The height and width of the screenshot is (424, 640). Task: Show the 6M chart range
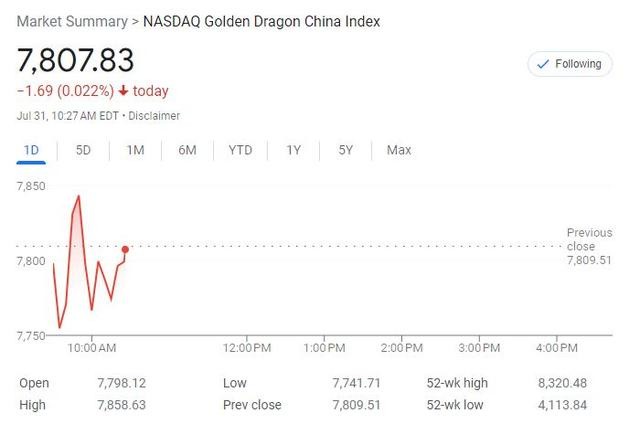tap(187, 151)
